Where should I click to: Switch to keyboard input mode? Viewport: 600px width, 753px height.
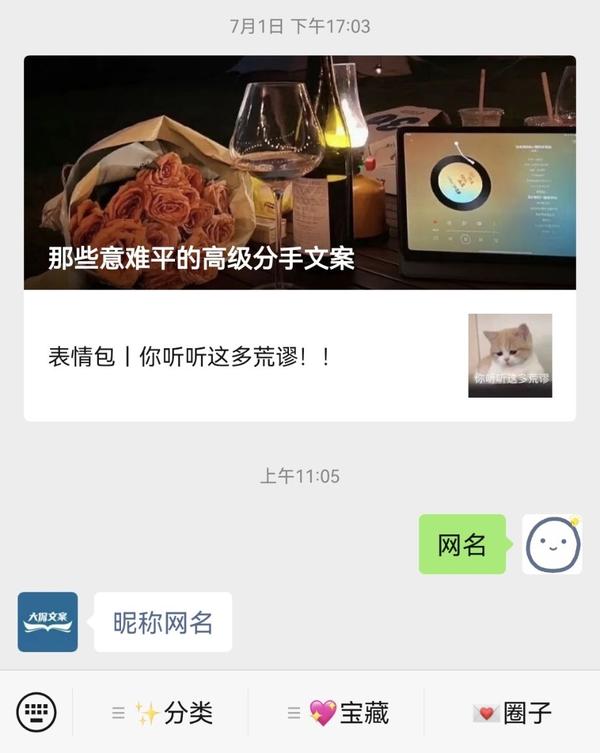(x=37, y=712)
